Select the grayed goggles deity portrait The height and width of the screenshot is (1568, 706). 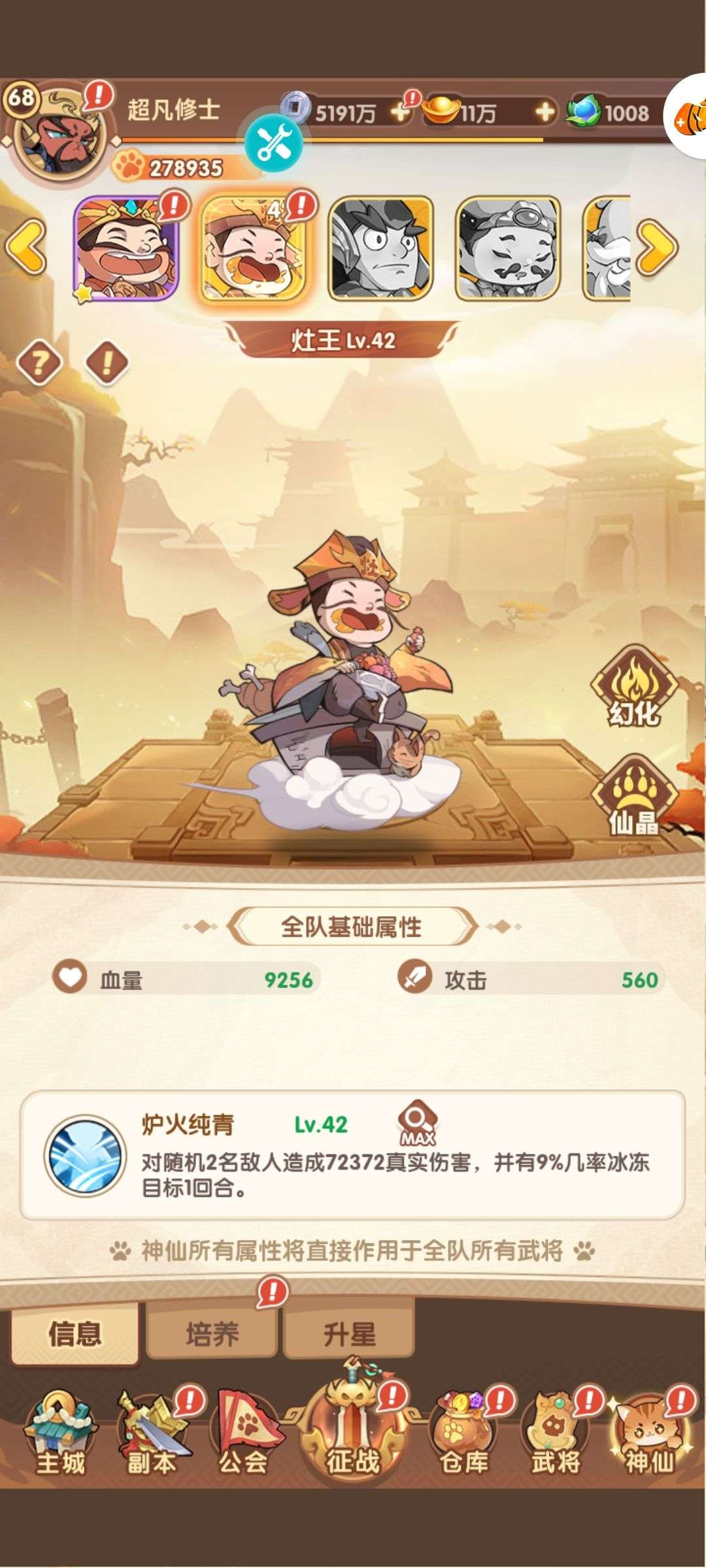point(508,248)
